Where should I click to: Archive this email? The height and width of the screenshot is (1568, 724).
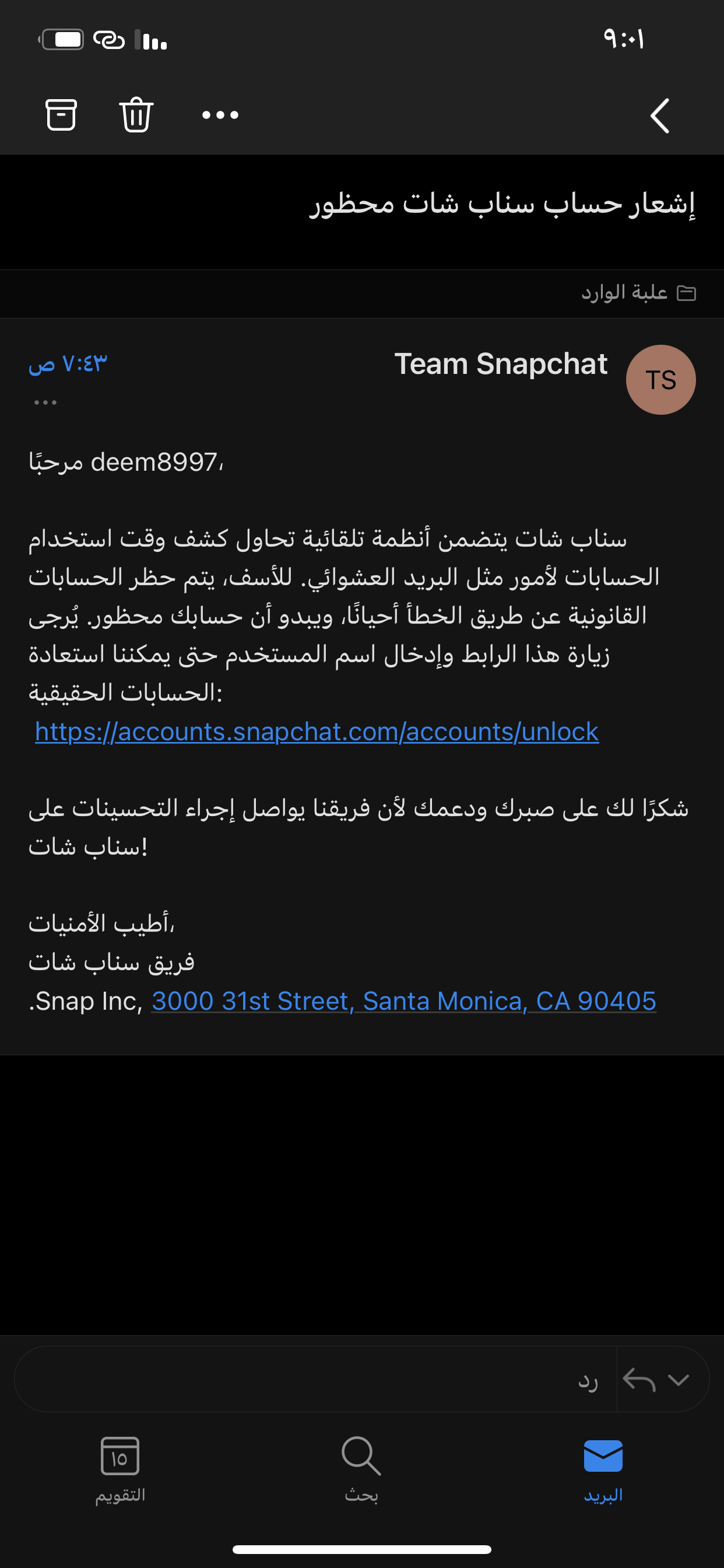click(61, 114)
